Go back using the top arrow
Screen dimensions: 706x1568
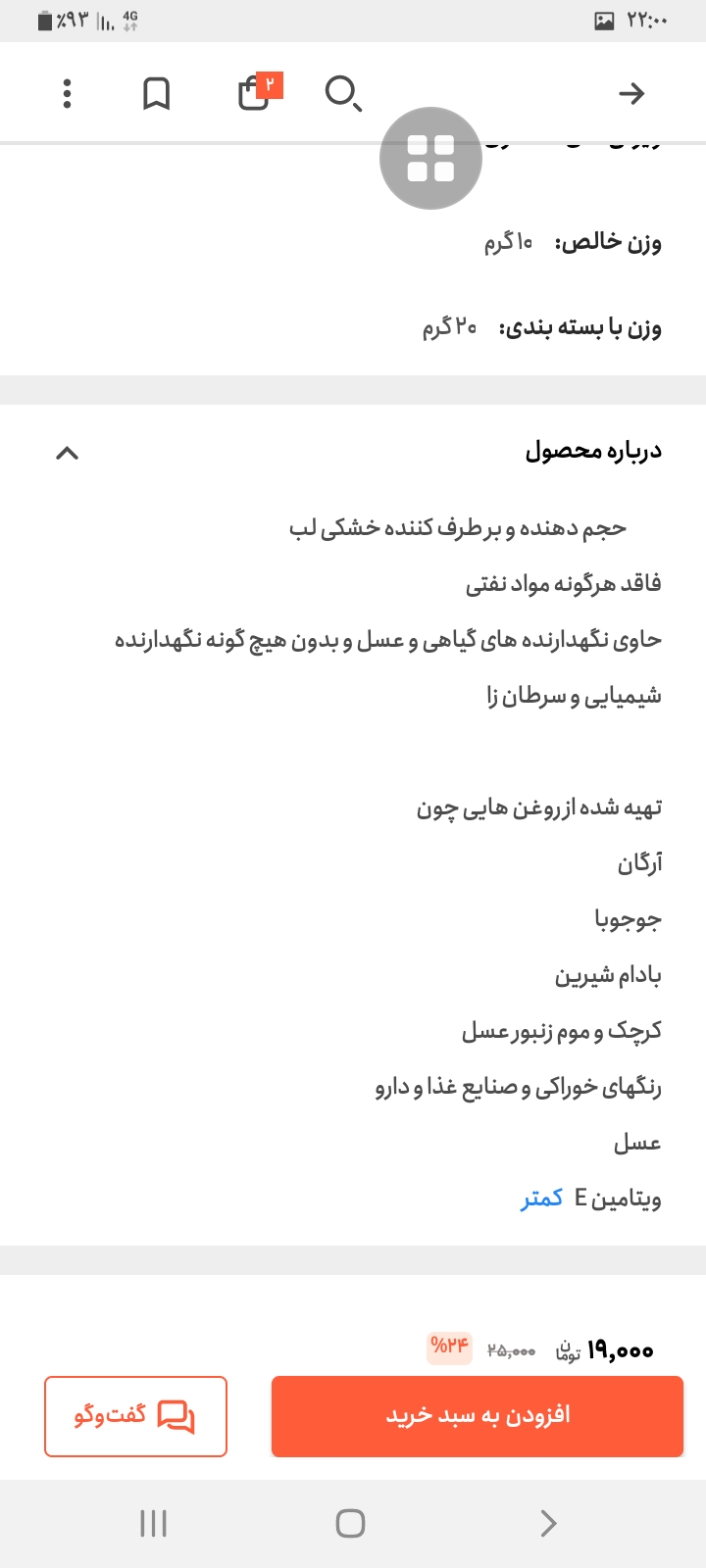coord(631,93)
